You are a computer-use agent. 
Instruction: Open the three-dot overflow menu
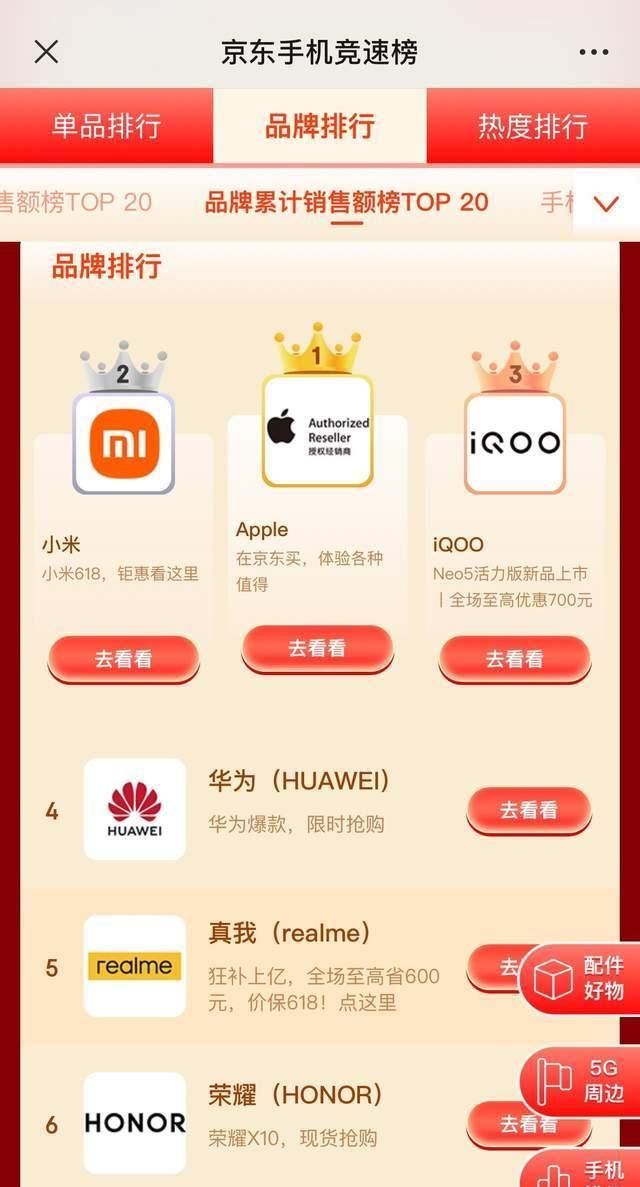tap(594, 52)
